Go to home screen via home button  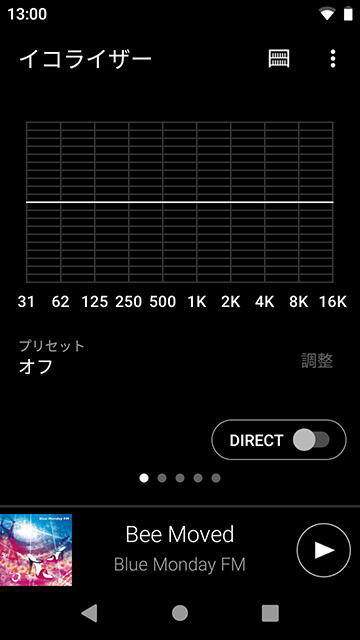180,613
